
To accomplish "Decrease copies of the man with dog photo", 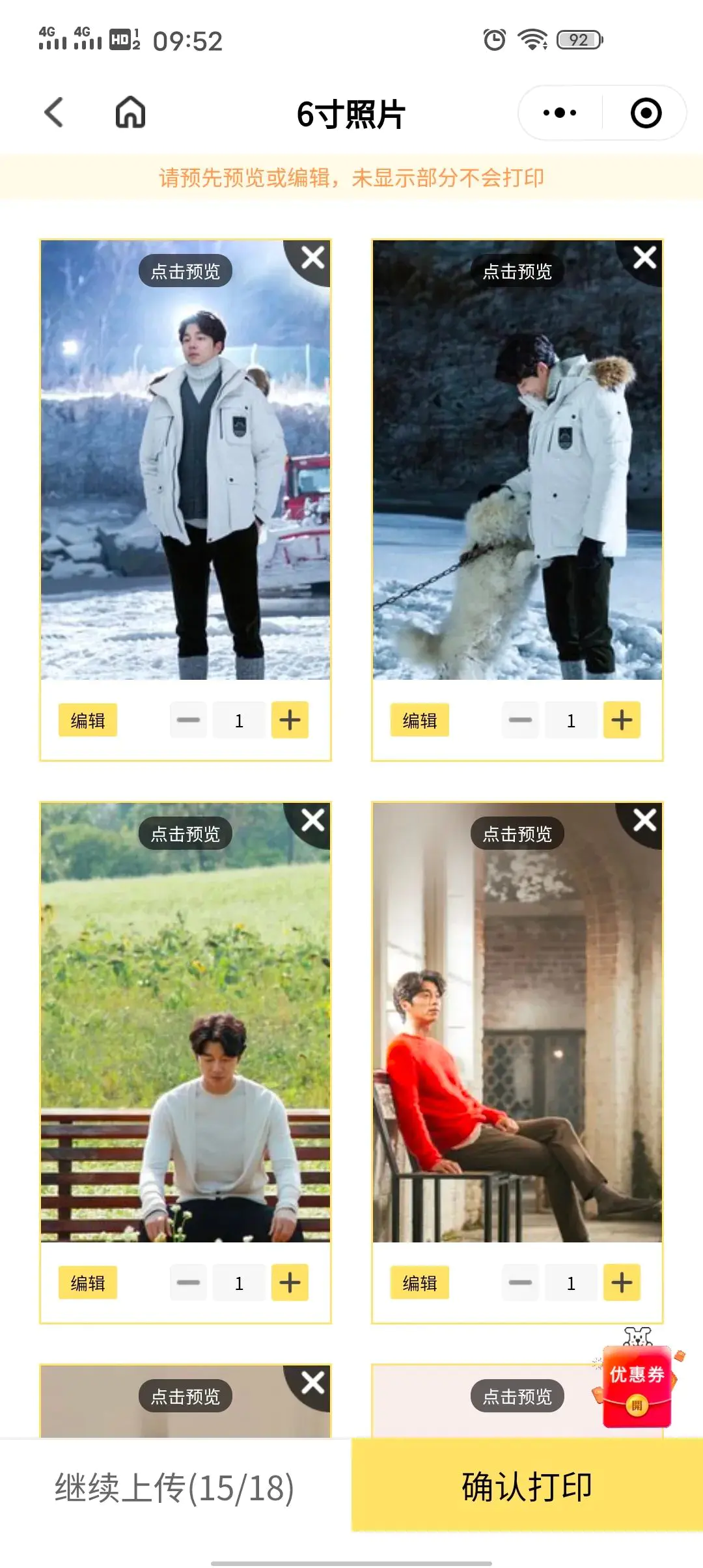I will coord(520,720).
